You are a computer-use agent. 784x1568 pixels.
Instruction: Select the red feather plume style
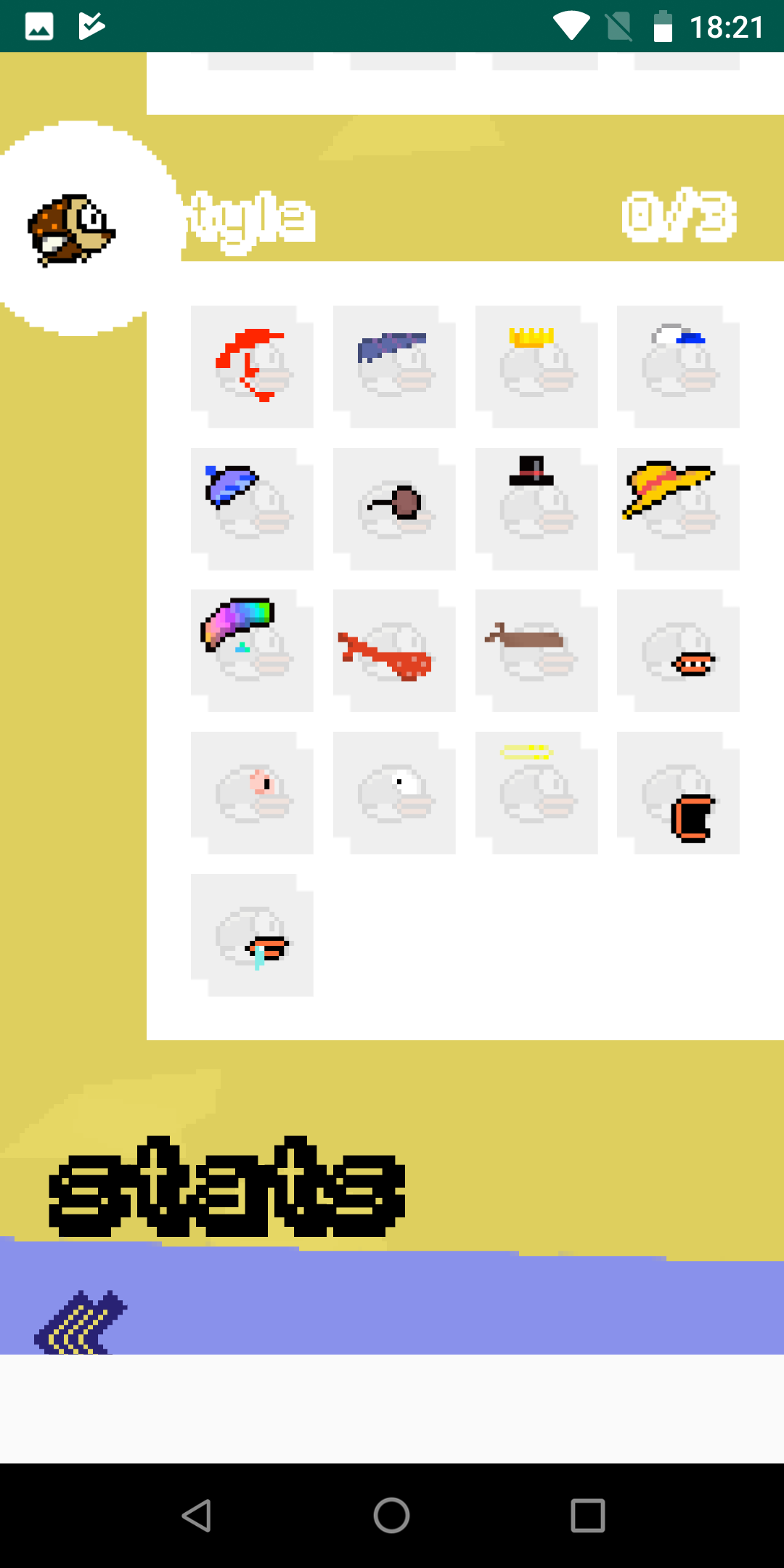coord(252,367)
